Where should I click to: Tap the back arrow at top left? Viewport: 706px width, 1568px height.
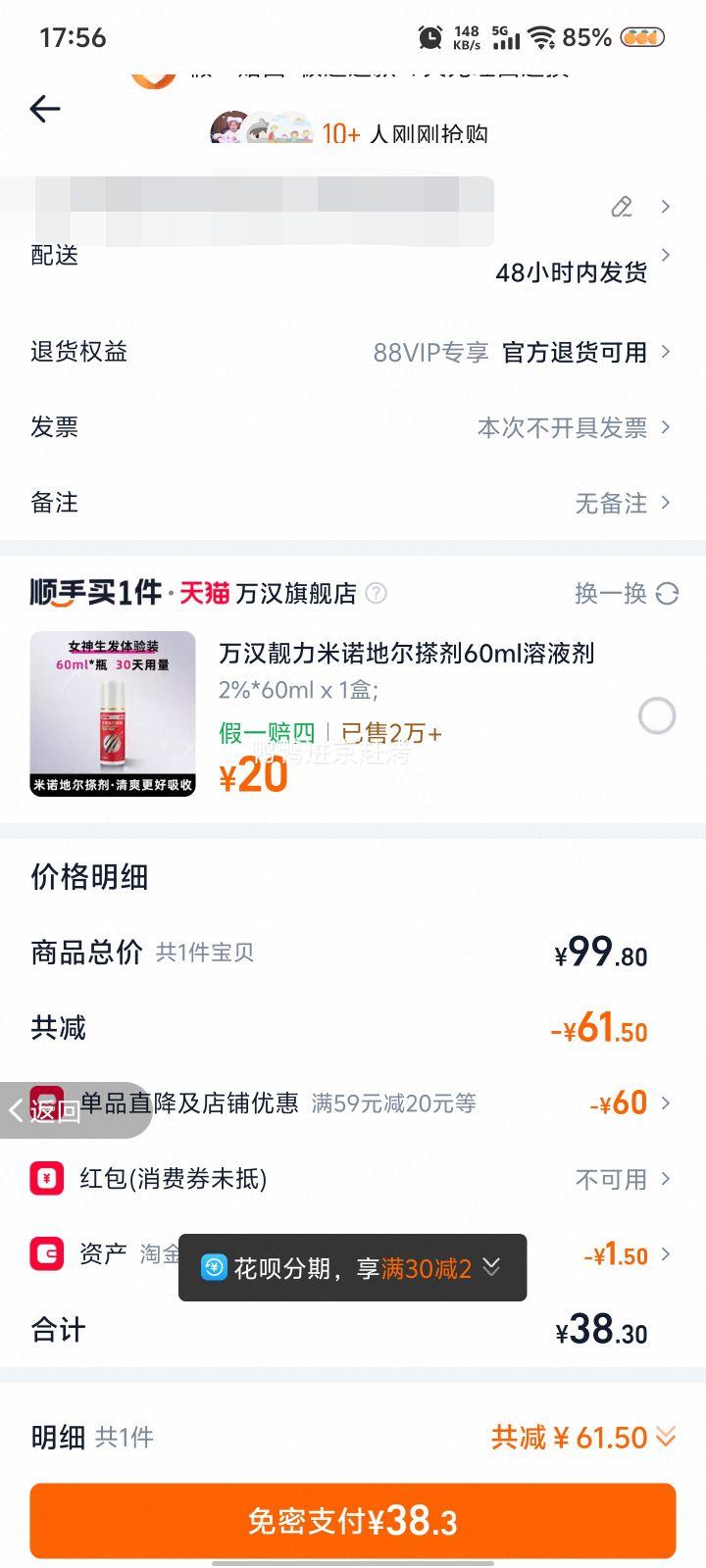pos(45,109)
